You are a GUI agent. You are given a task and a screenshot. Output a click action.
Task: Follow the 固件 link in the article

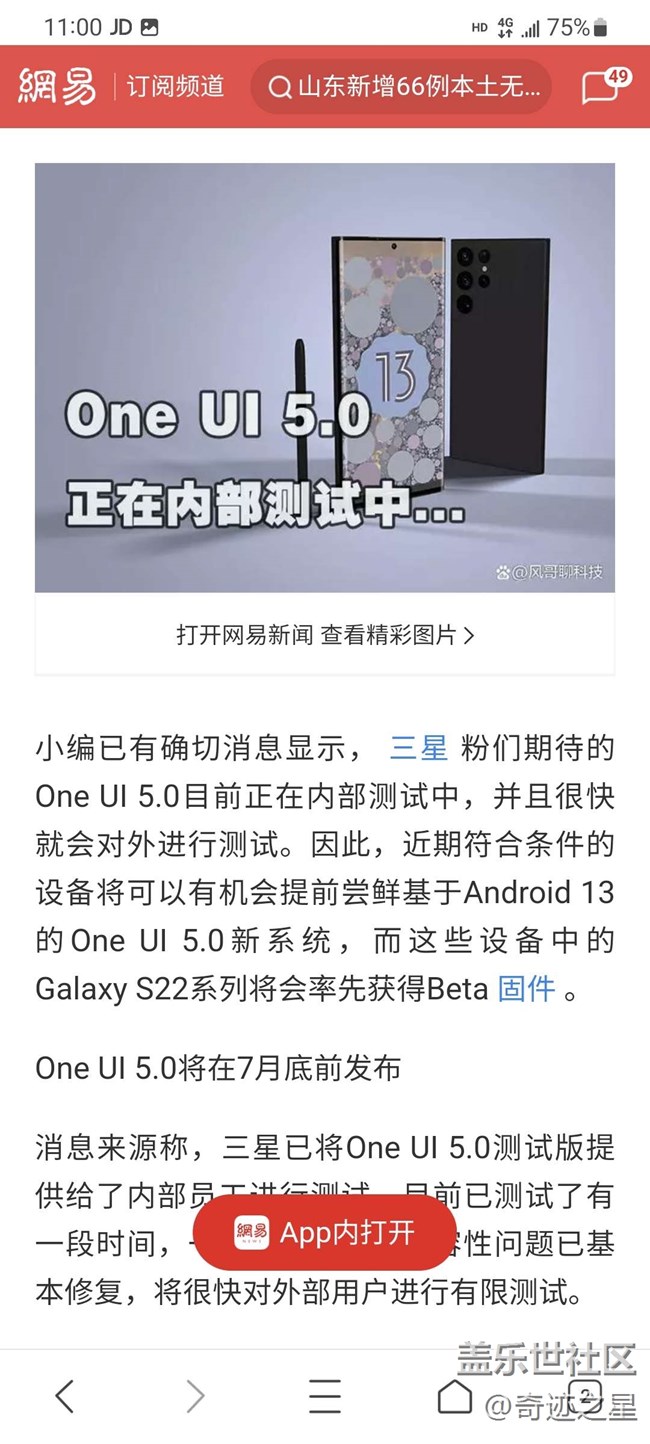pyautogui.click(x=526, y=989)
